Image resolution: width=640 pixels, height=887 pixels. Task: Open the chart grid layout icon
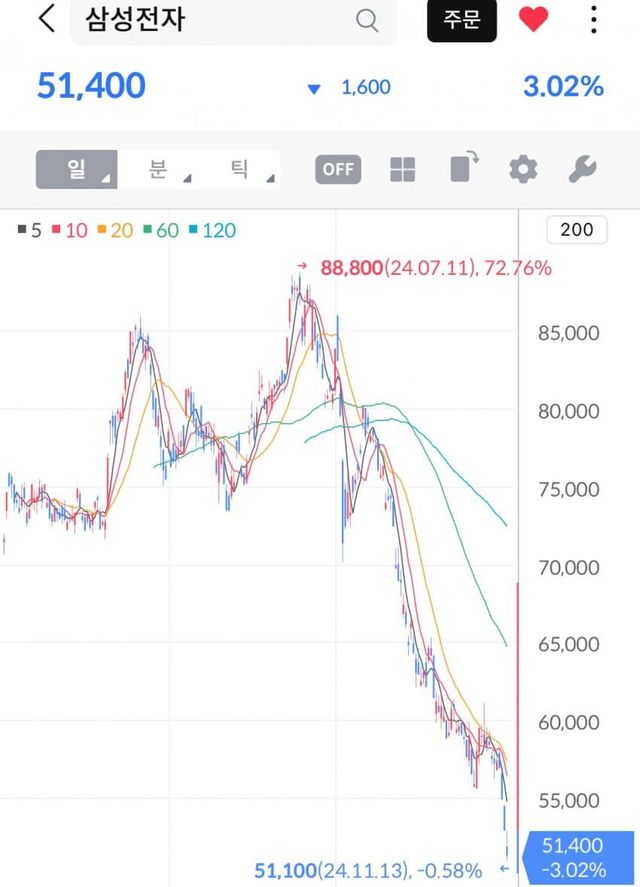click(402, 169)
